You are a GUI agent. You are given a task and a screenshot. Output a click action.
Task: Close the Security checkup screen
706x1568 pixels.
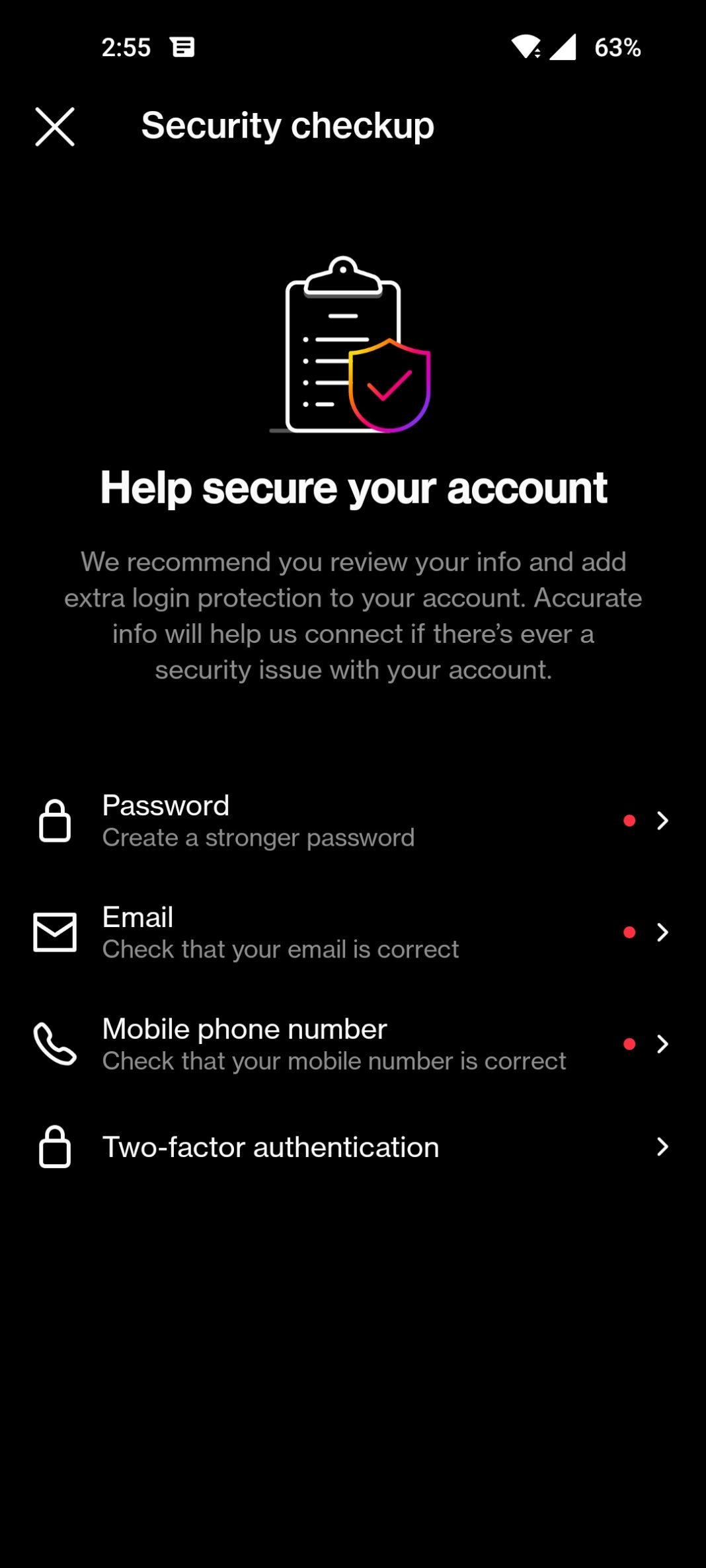[55, 127]
